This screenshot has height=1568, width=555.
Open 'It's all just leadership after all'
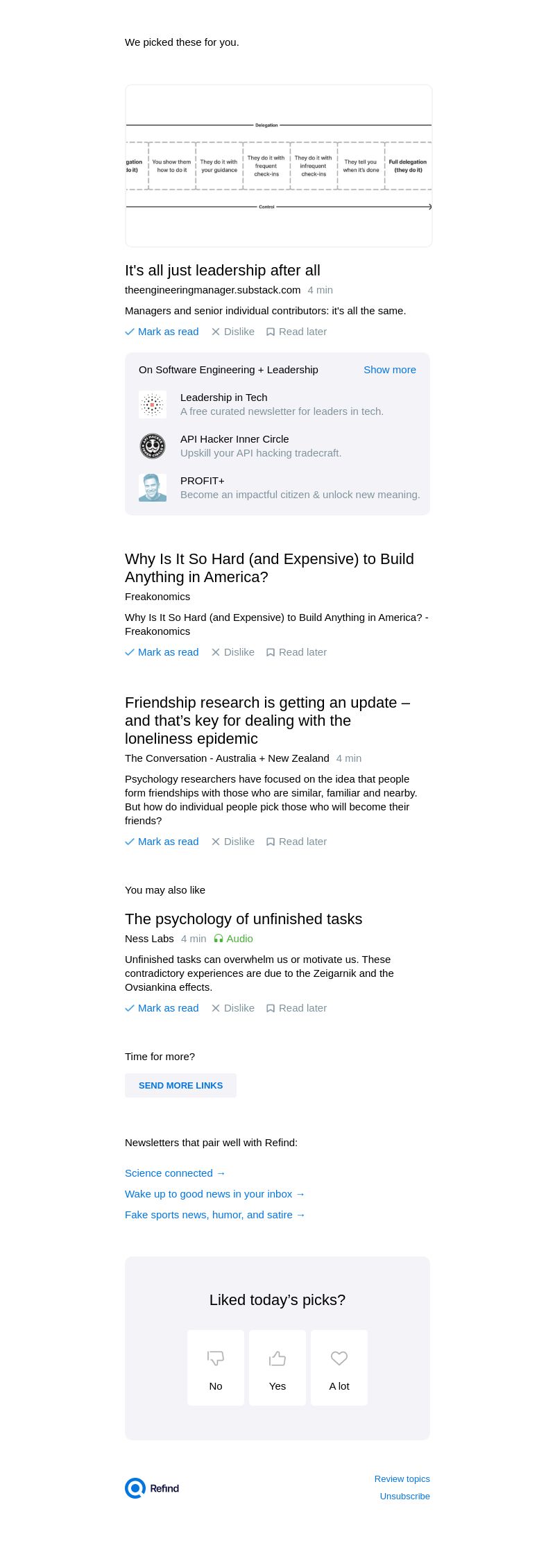coord(222,271)
